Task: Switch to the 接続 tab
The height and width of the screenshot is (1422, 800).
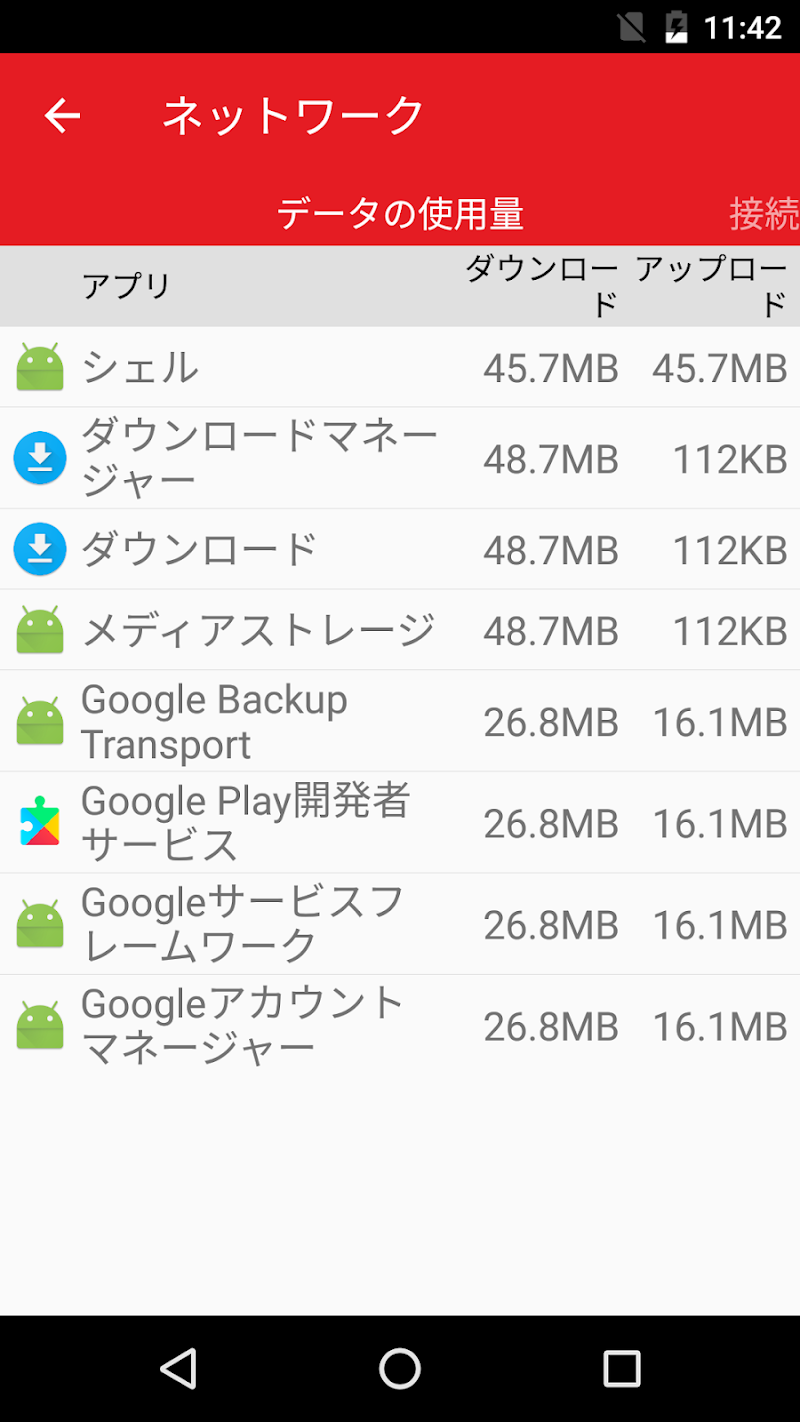Action: [764, 214]
